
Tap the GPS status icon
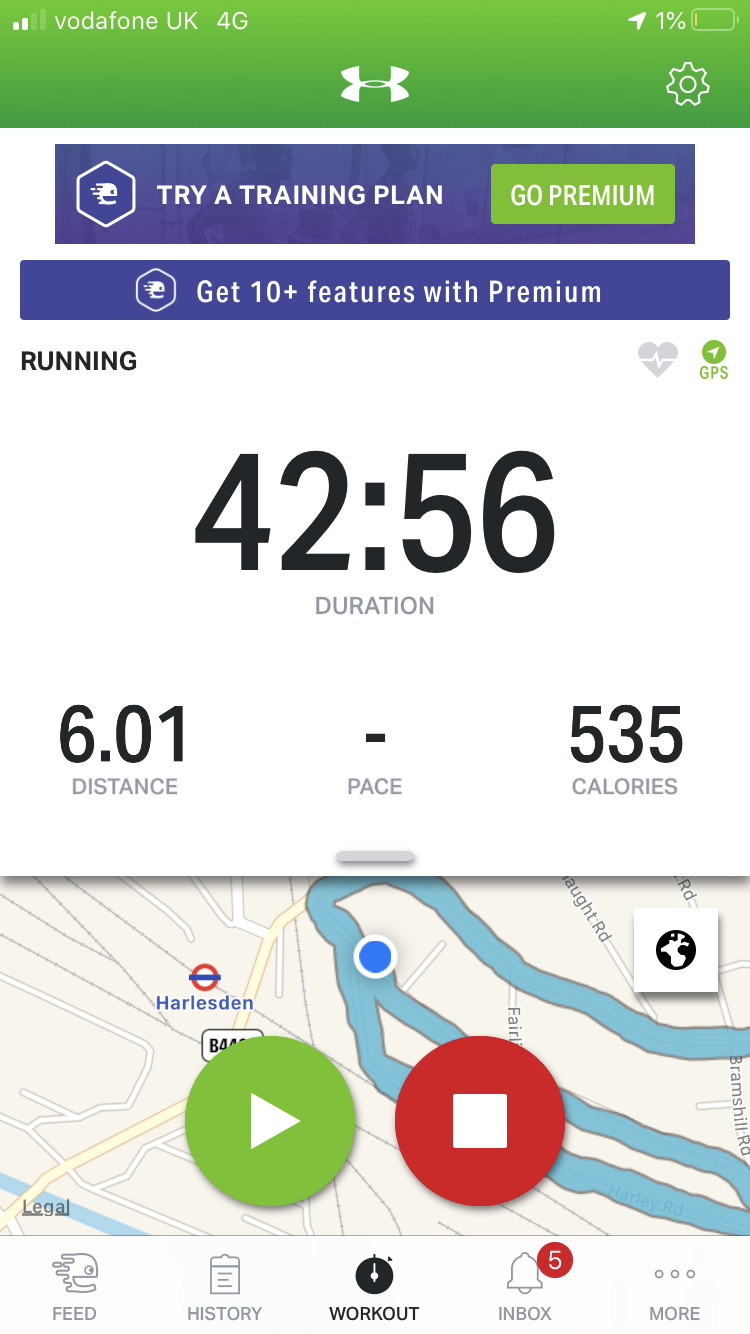[714, 360]
